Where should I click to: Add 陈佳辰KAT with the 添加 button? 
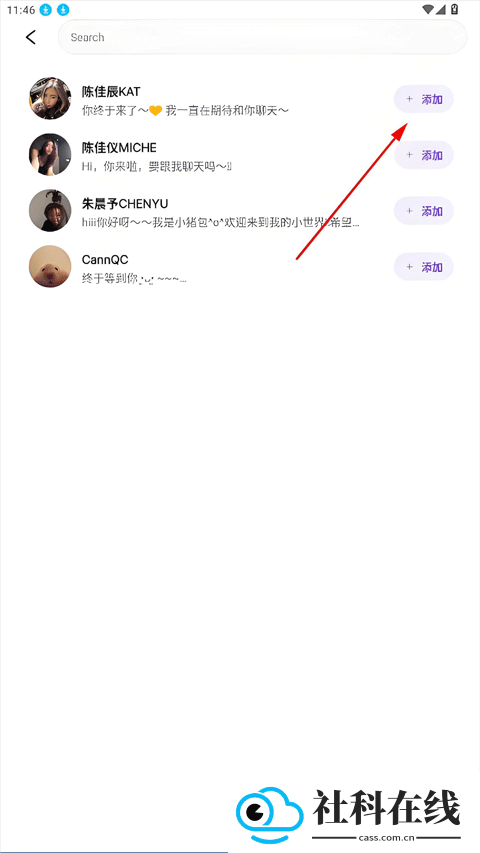tap(423, 99)
